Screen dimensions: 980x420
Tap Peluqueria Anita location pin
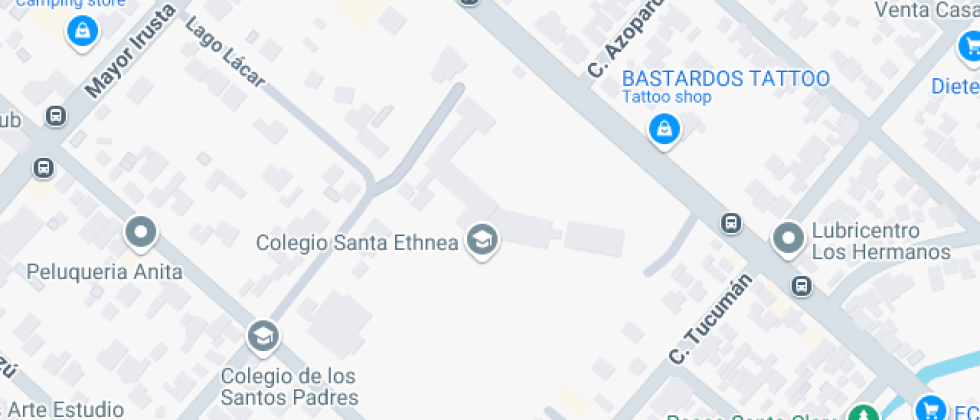(x=141, y=233)
